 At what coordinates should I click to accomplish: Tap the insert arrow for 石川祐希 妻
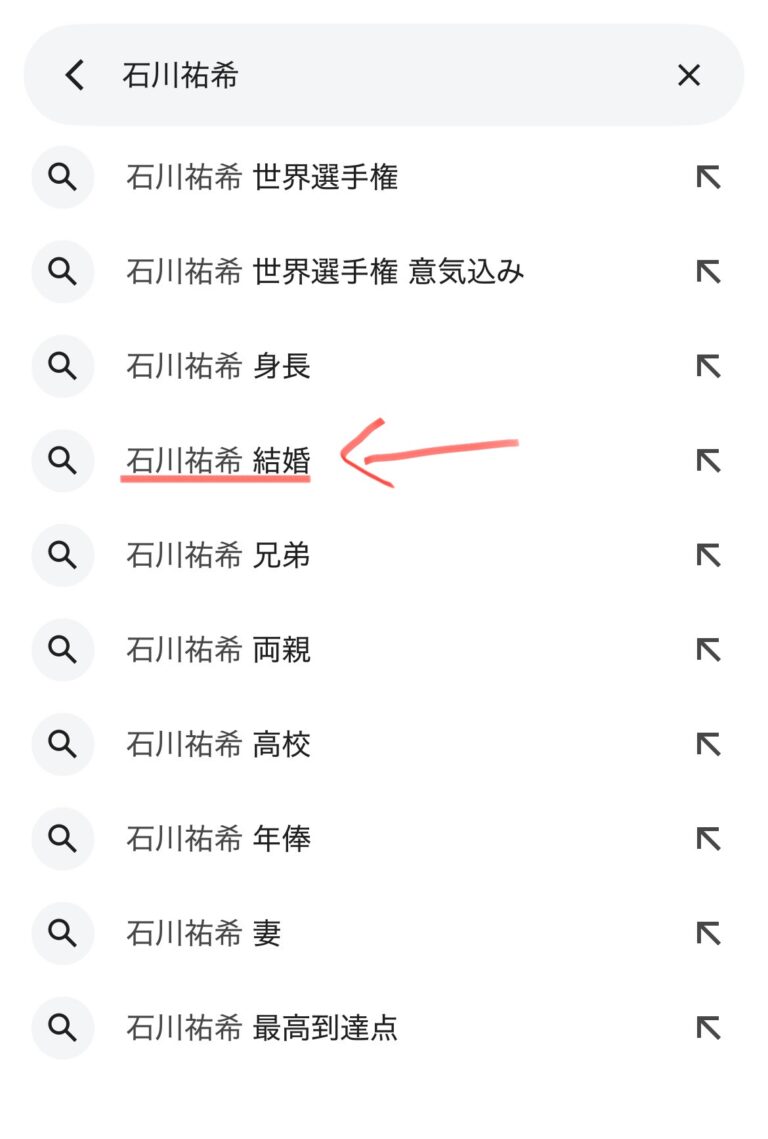click(x=707, y=933)
